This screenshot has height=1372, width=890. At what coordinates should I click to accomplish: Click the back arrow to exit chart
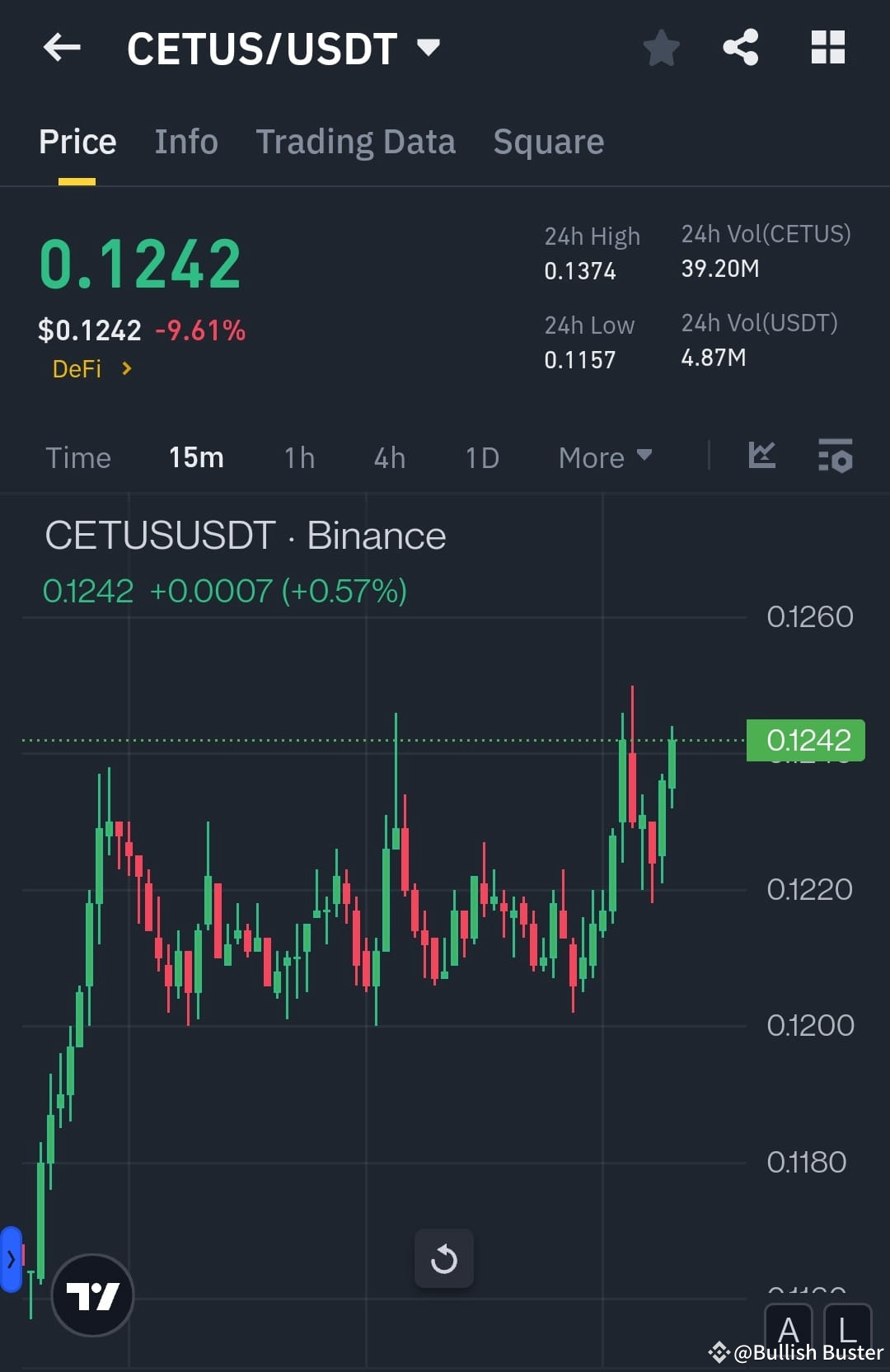62,48
